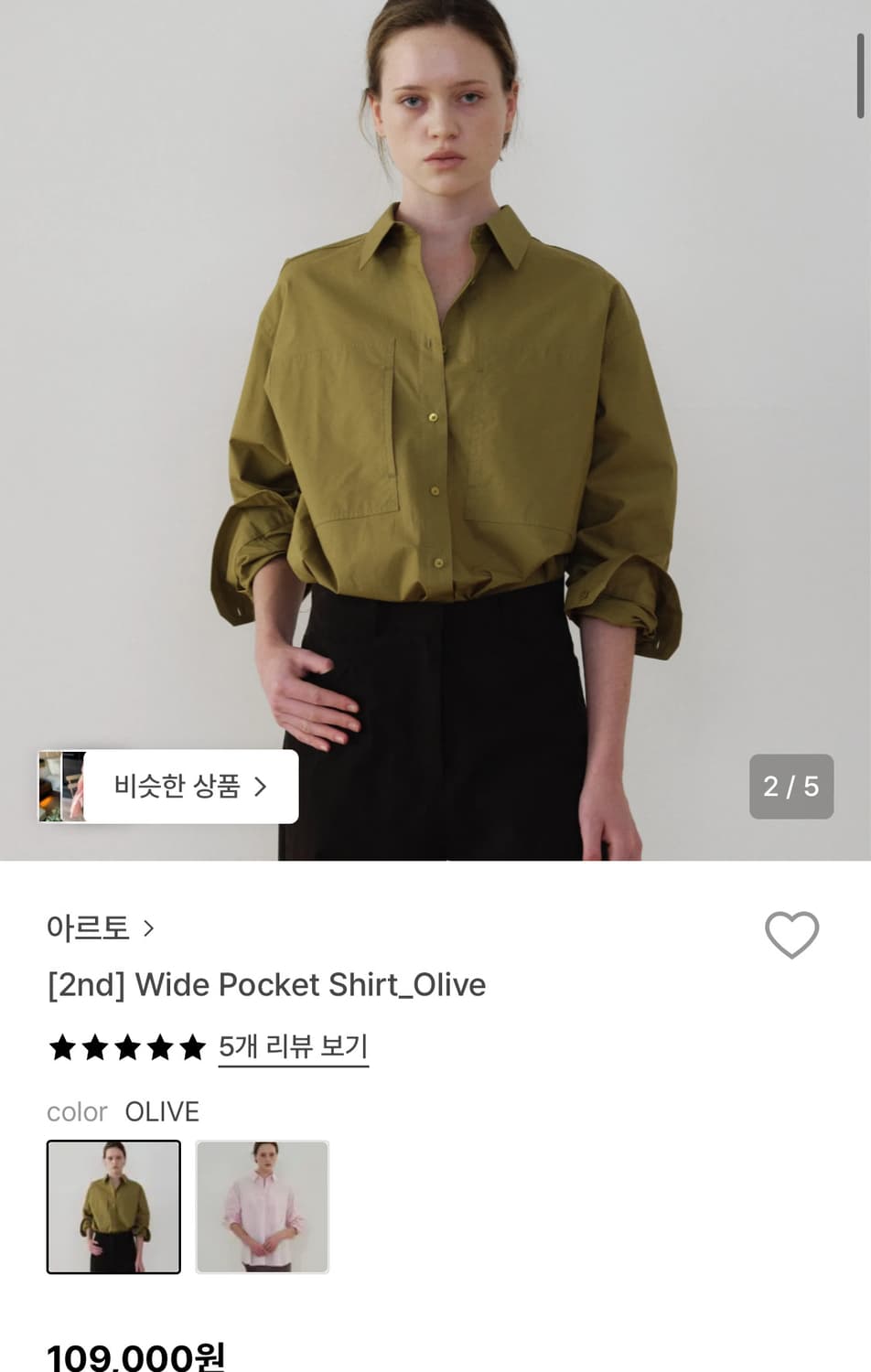Screen dimensions: 871x1372
Task: Open reviews with the 5개 리뷰 보기 link
Action: coord(293,1048)
